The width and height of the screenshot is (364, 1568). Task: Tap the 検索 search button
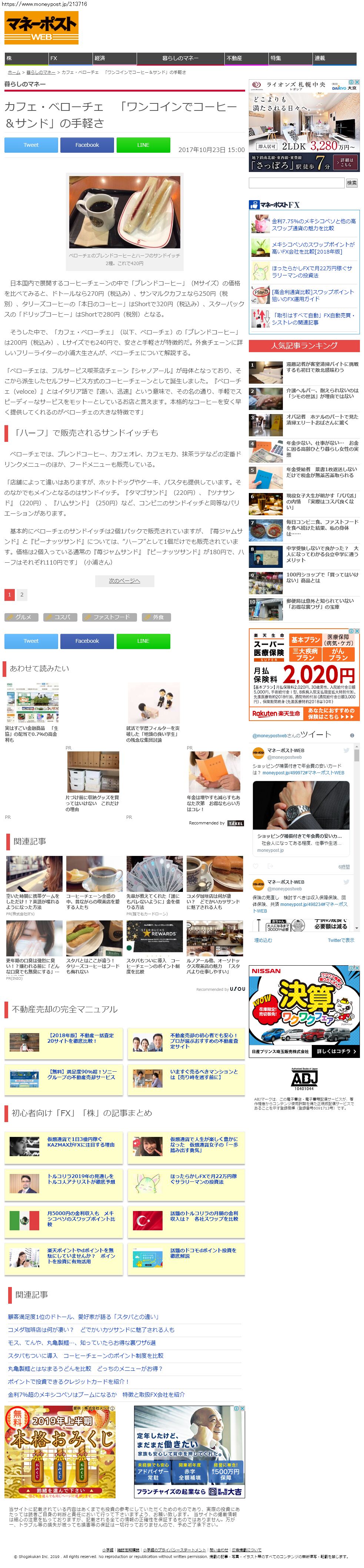point(352,183)
